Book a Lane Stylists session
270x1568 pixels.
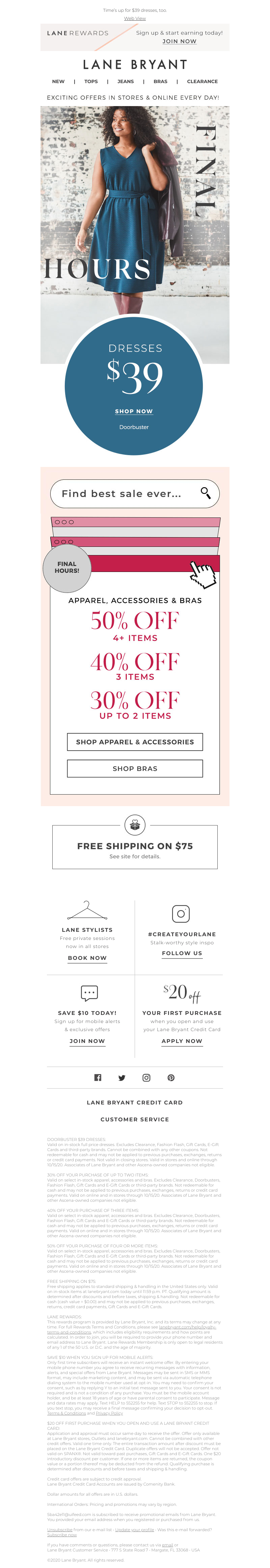[87, 958]
